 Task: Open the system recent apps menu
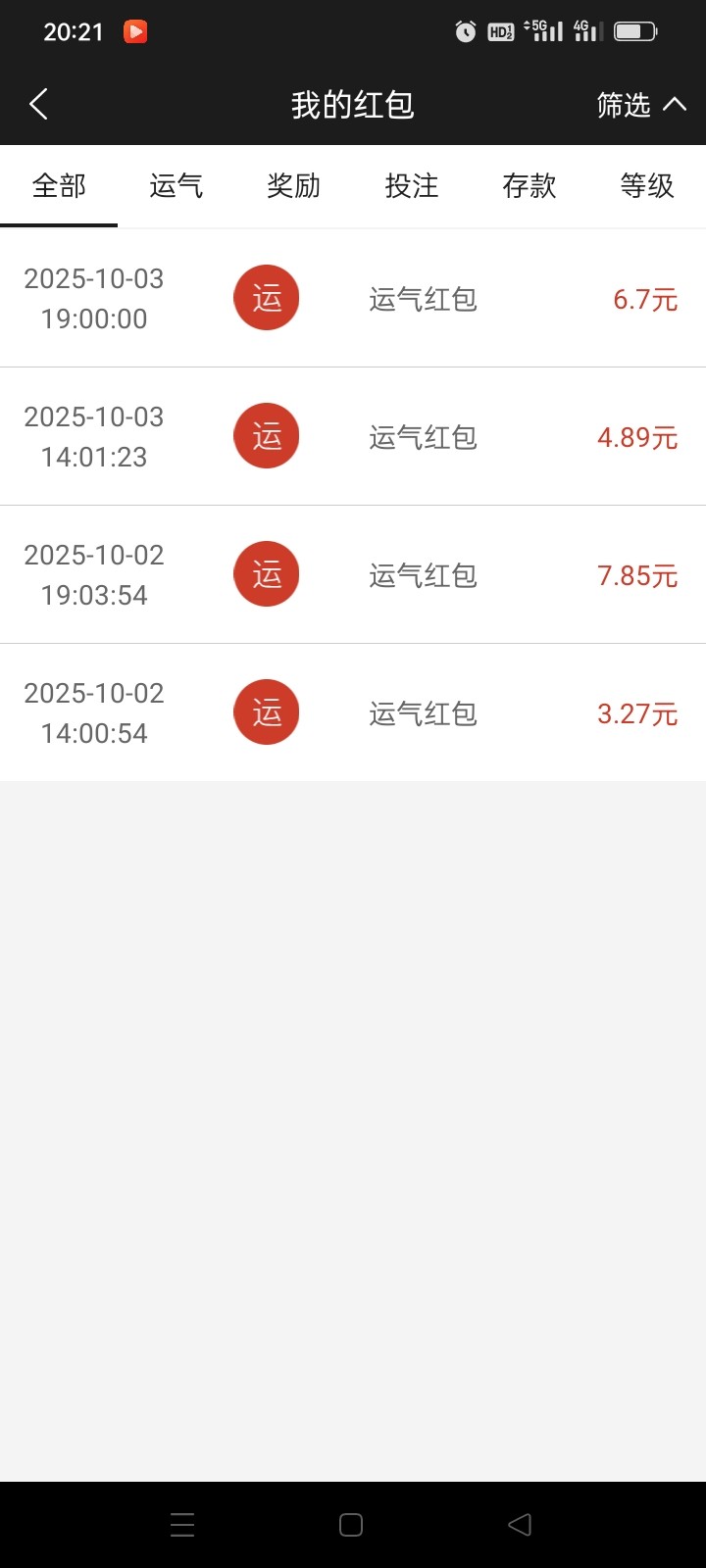182,1525
